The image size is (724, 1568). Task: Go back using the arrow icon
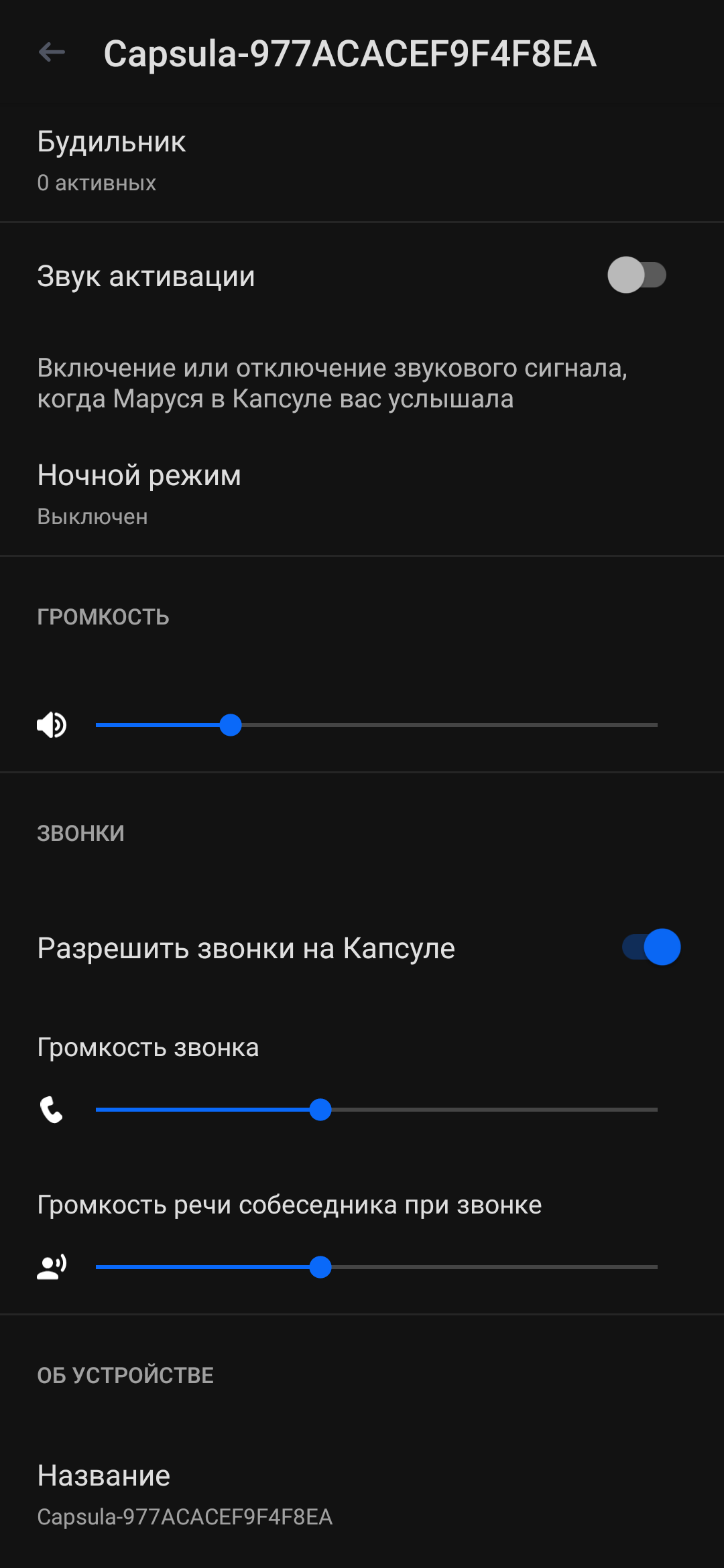pyautogui.click(x=52, y=52)
